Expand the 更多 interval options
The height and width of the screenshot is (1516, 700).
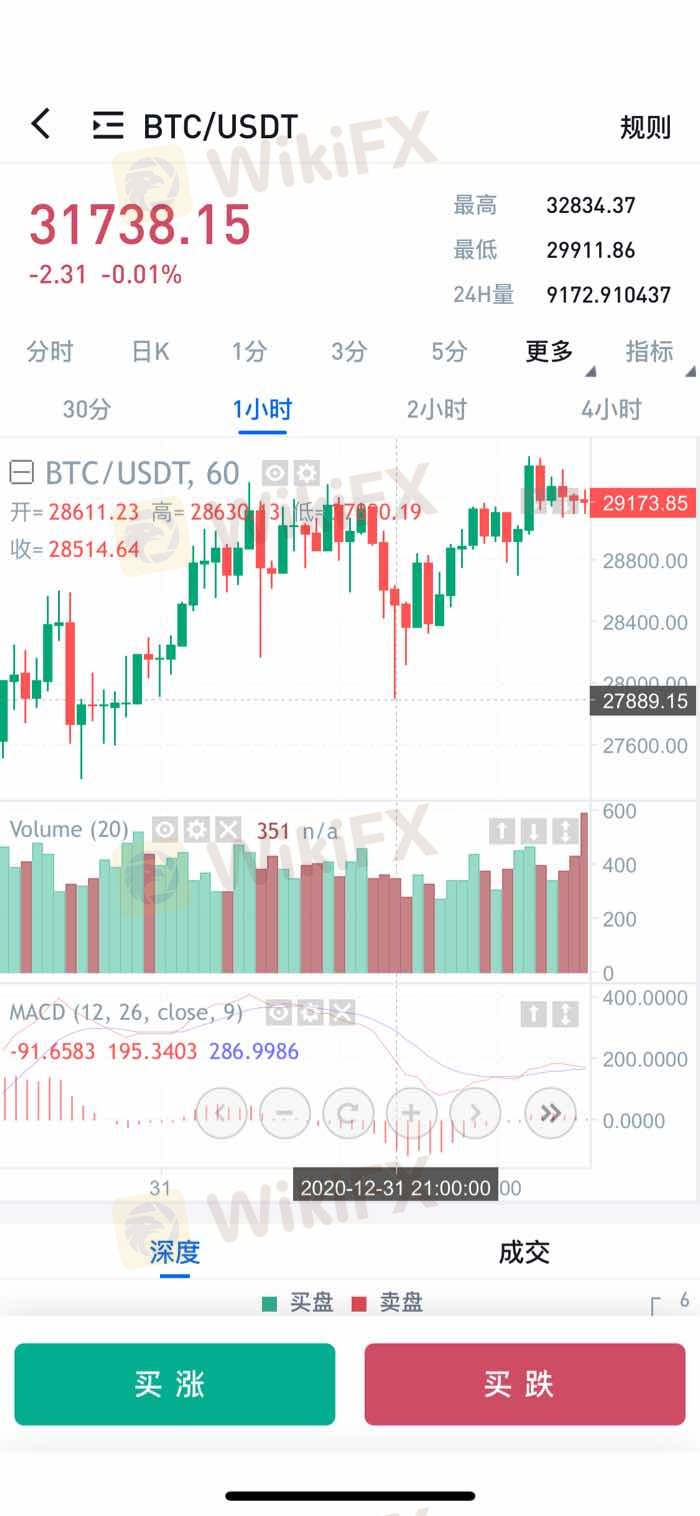[549, 351]
